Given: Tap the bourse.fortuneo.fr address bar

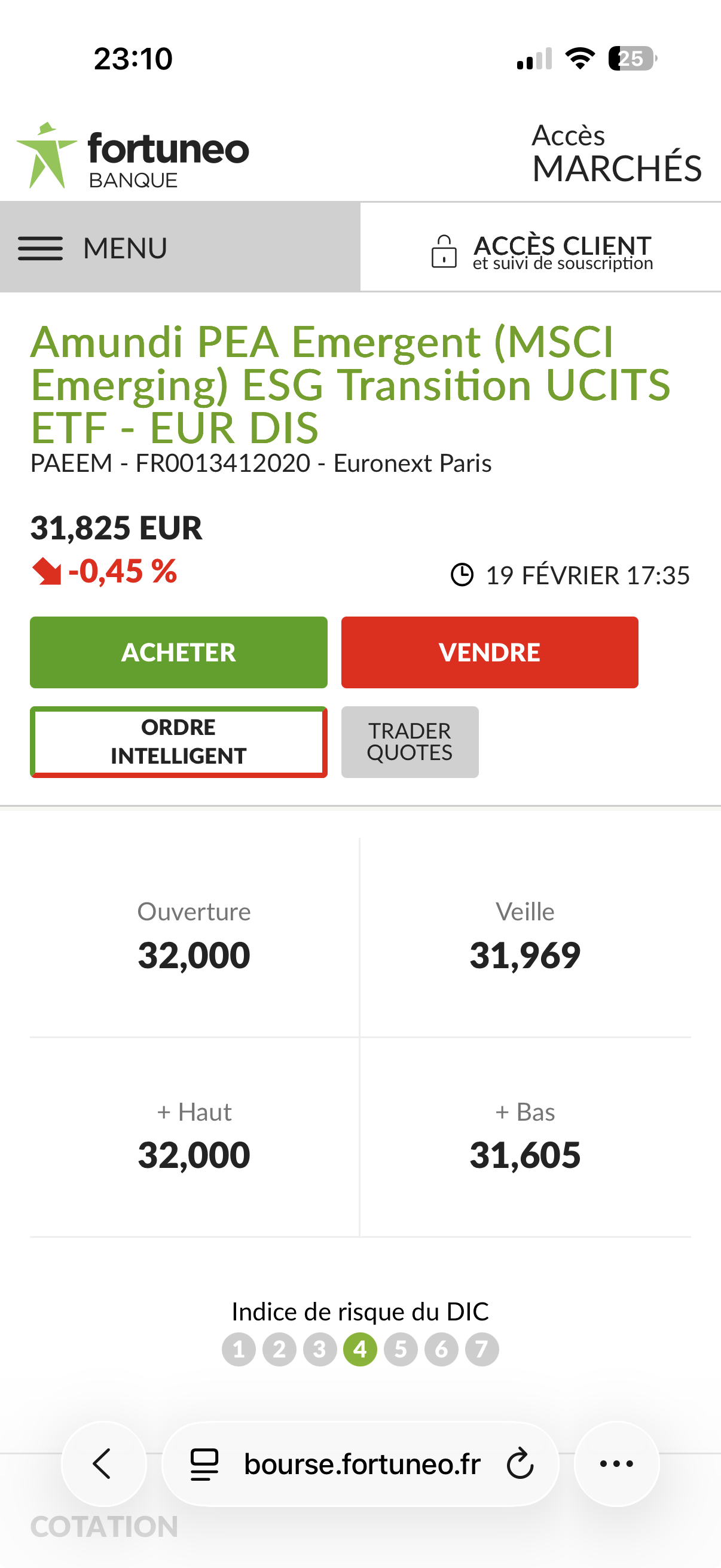Looking at the screenshot, I should coord(362,1463).
